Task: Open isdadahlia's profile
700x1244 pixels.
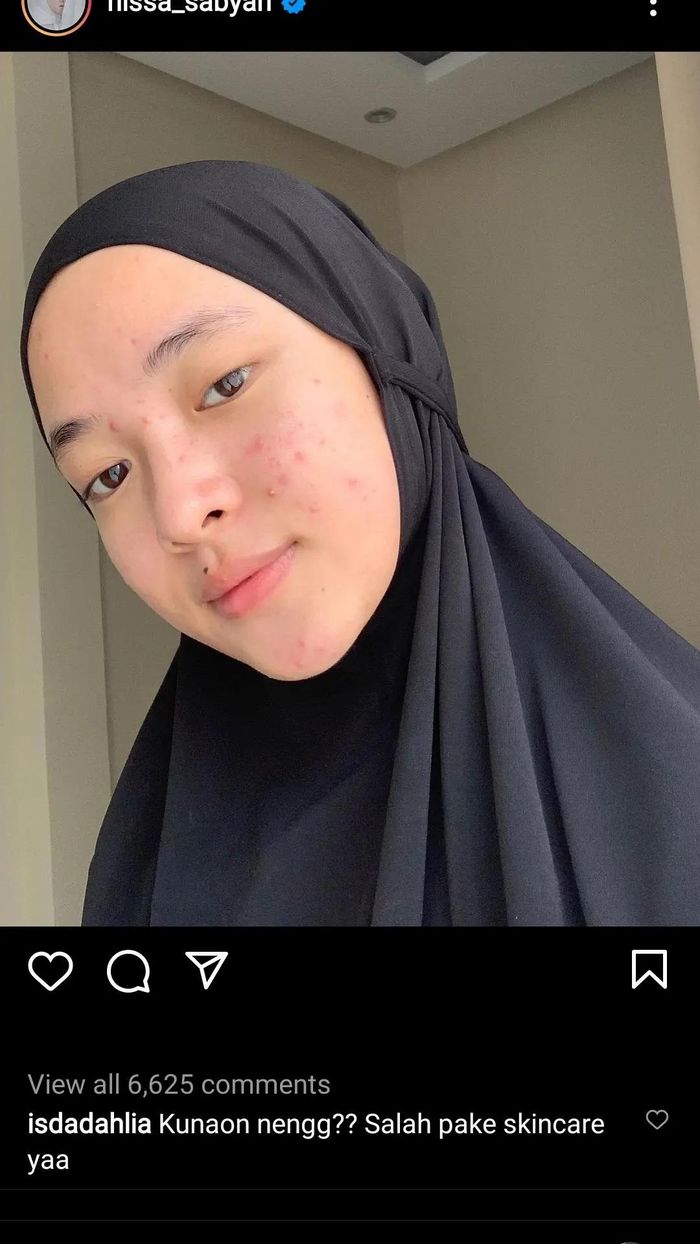Action: click(89, 1124)
